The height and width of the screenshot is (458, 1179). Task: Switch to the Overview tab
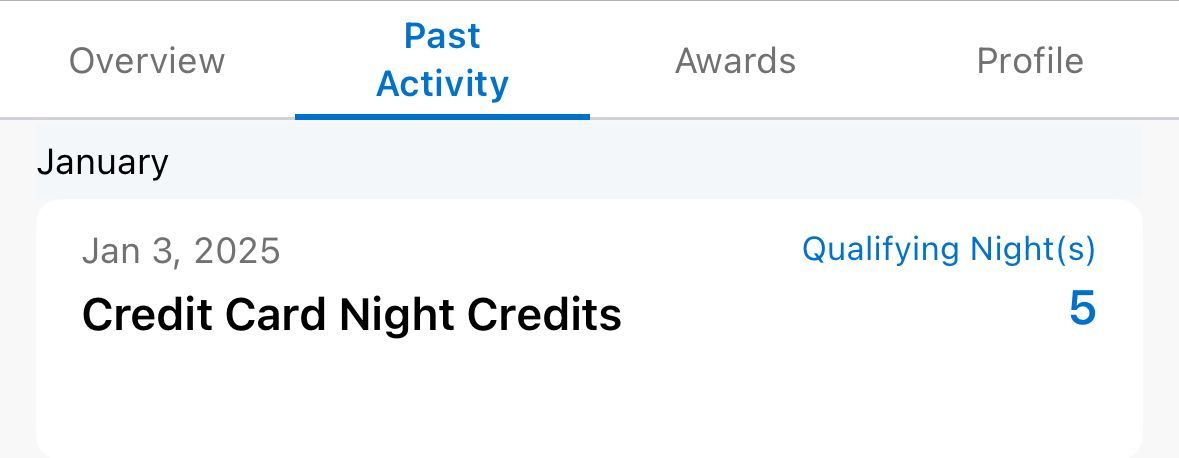[147, 60]
